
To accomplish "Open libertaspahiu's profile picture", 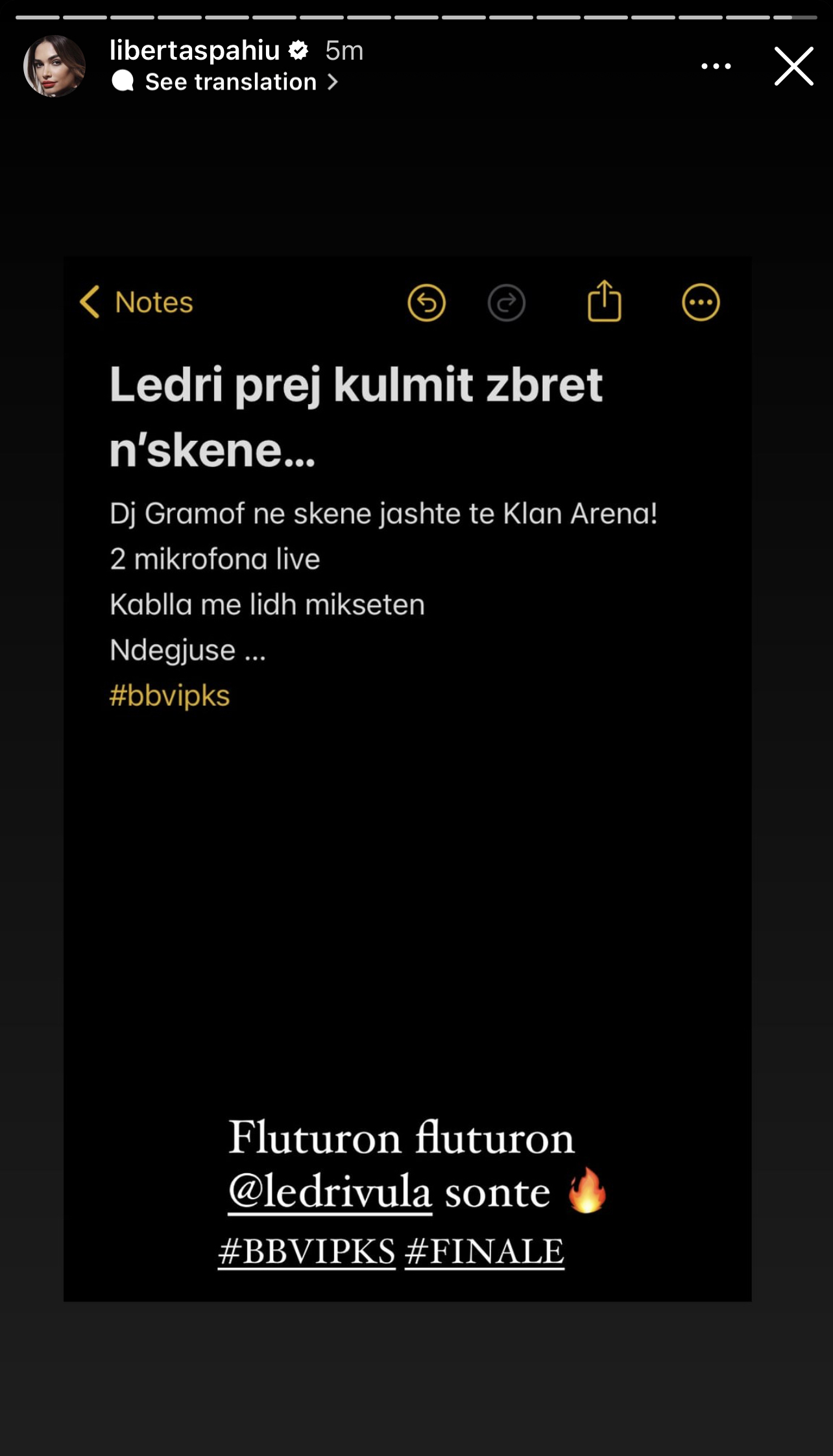I will tap(54, 66).
